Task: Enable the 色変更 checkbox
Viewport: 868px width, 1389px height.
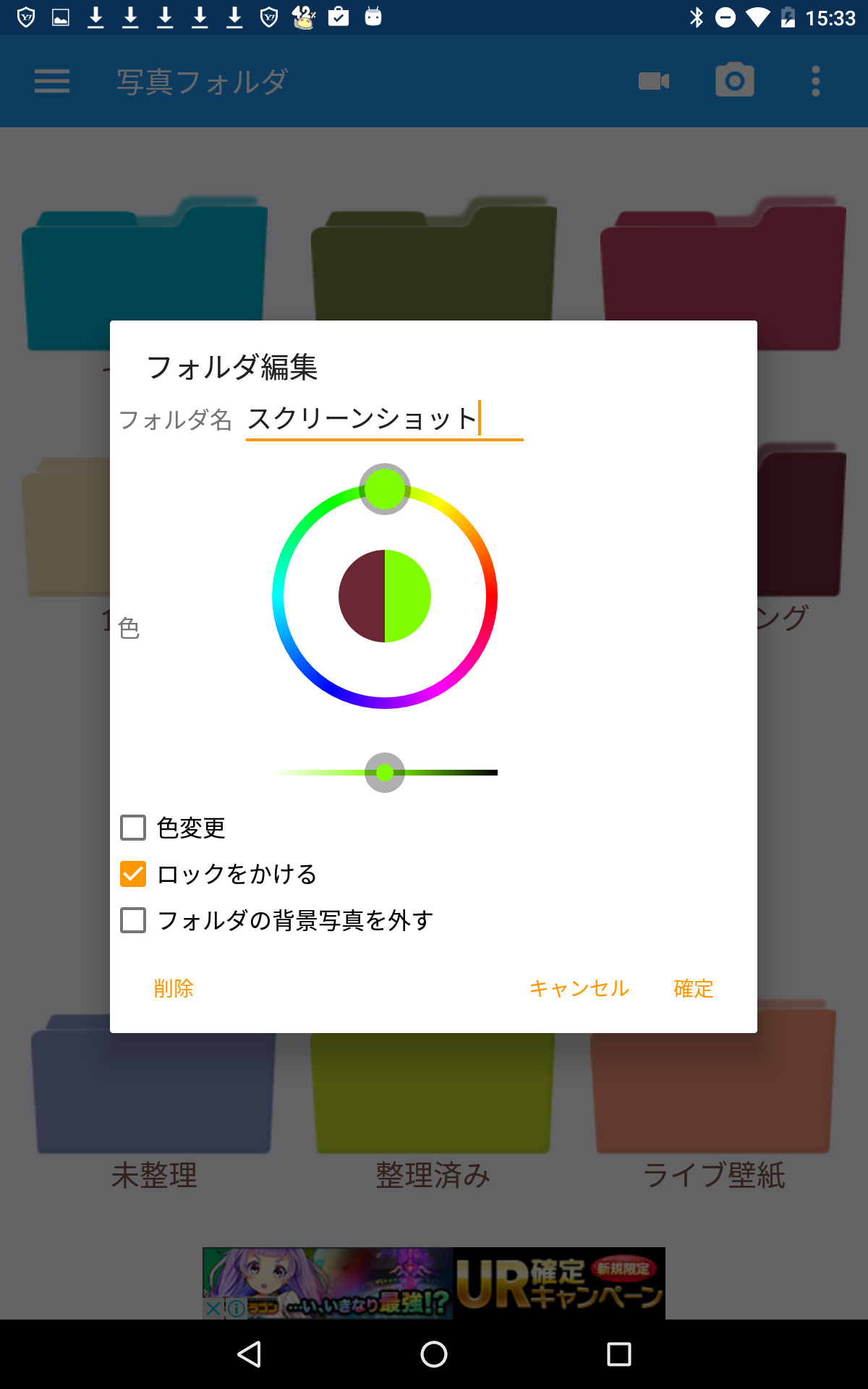Action: coord(133,828)
